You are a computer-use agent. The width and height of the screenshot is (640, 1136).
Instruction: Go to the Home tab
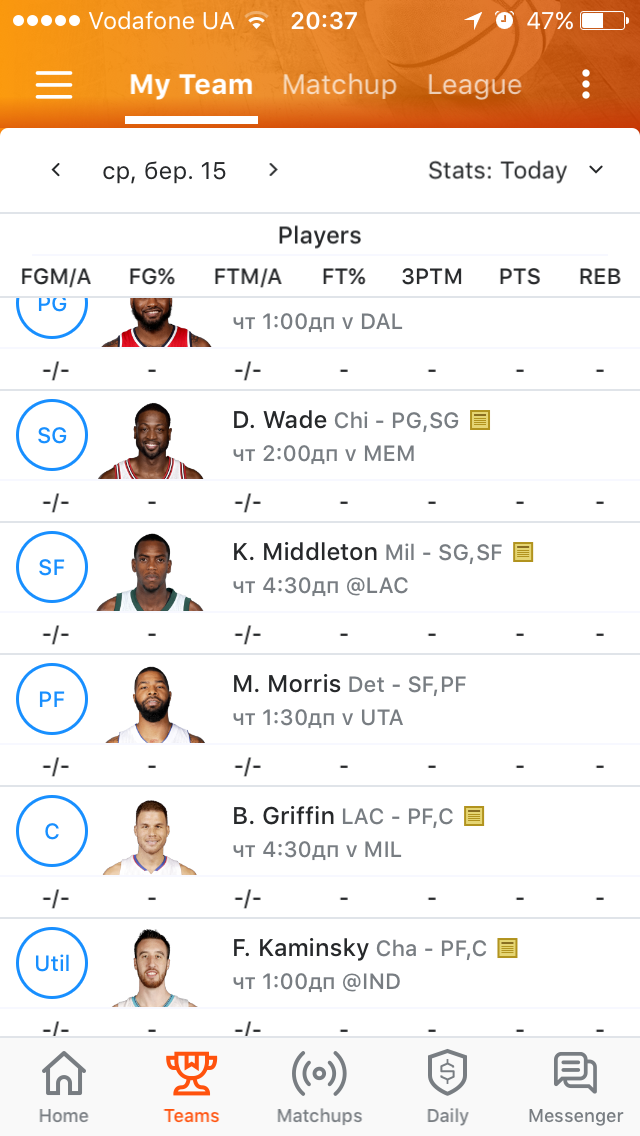coord(64,1087)
